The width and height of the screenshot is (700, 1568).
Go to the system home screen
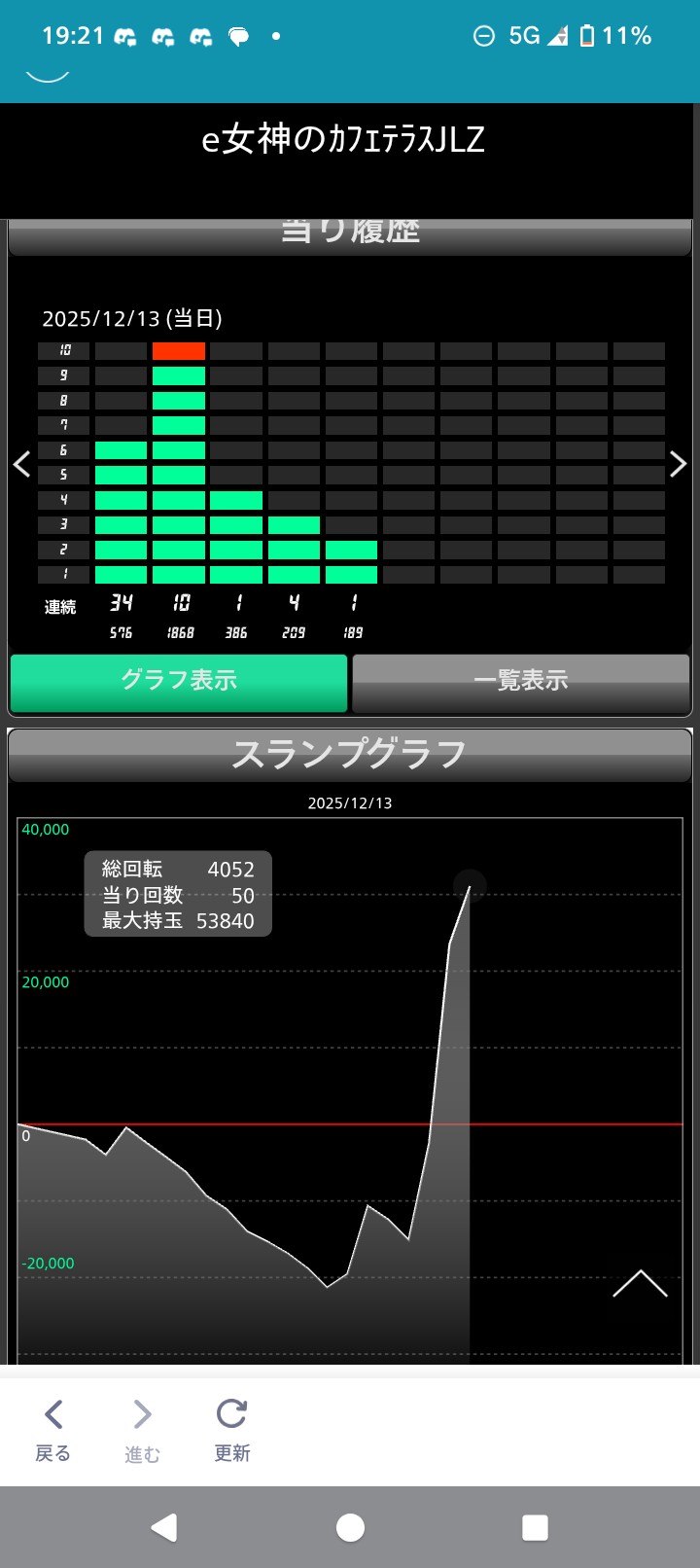tap(350, 1527)
